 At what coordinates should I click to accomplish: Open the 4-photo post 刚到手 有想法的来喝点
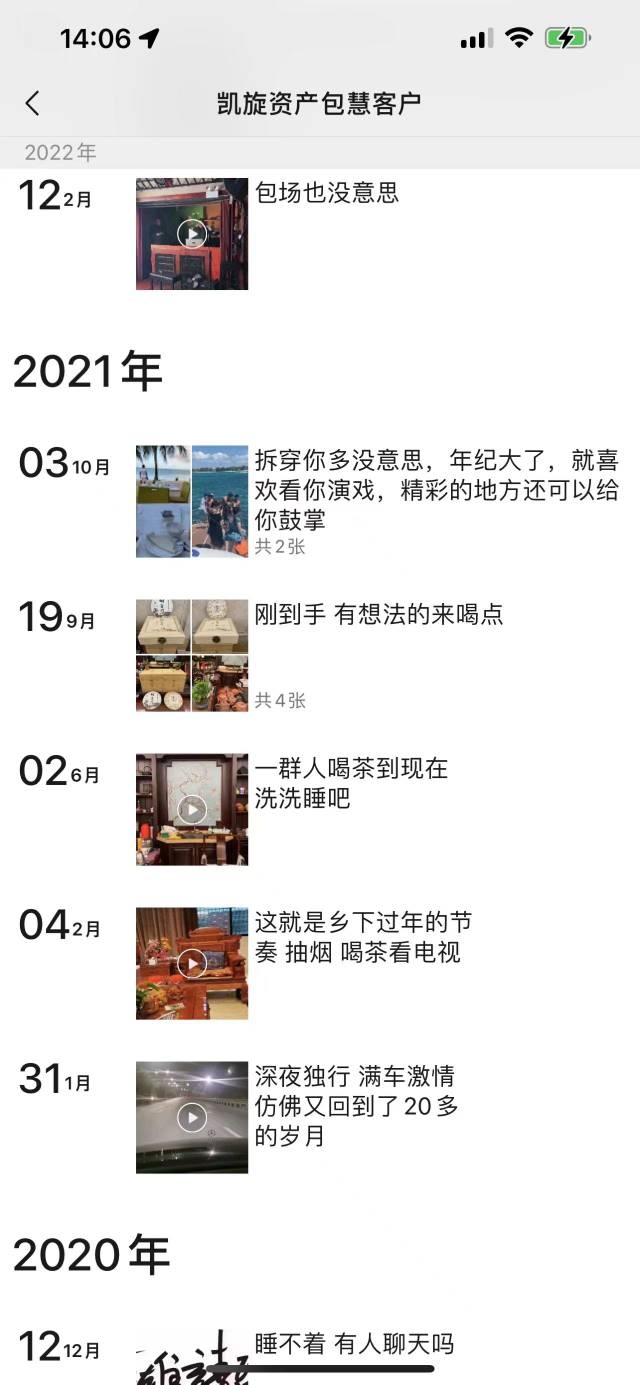pyautogui.click(x=192, y=655)
